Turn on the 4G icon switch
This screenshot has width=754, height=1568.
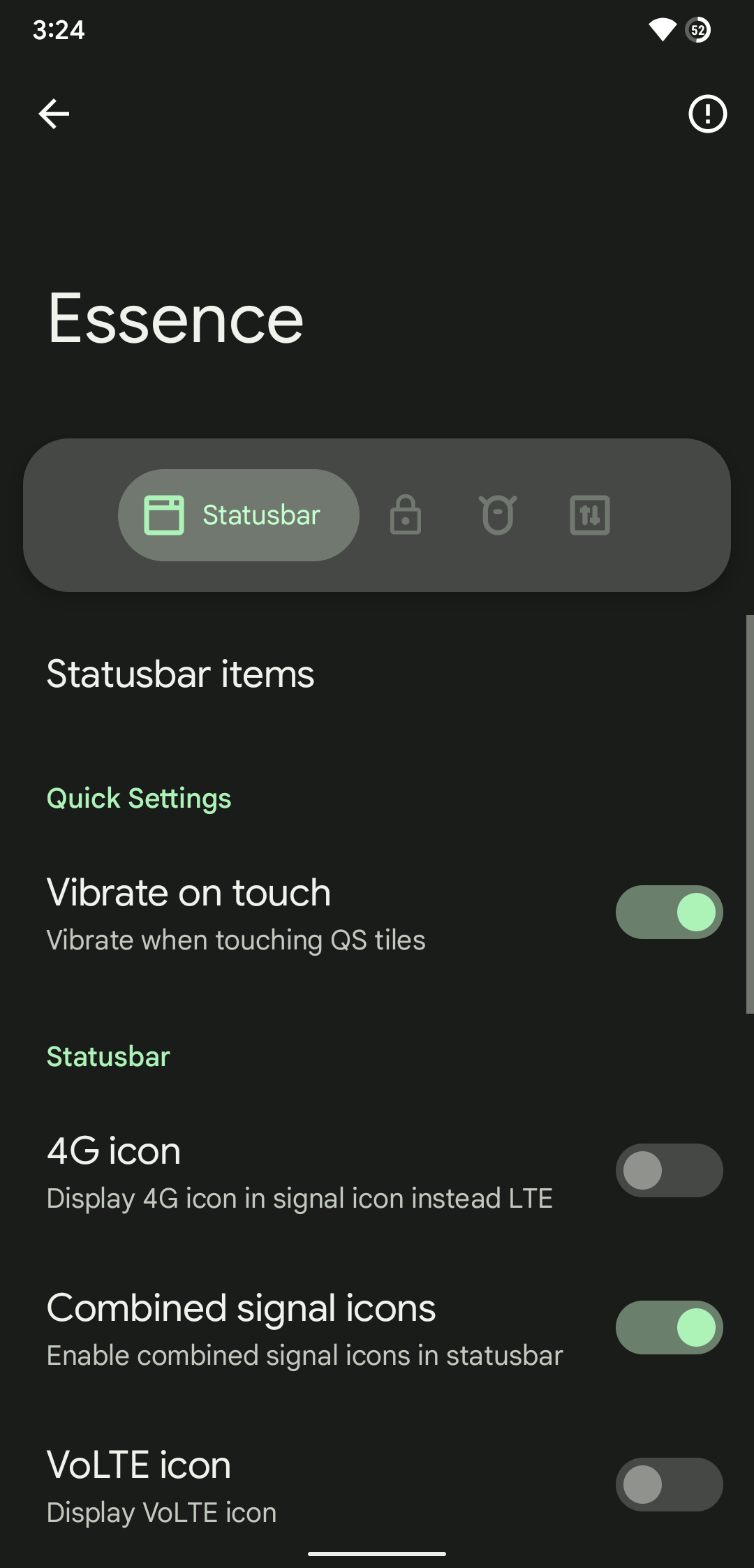(x=669, y=1171)
